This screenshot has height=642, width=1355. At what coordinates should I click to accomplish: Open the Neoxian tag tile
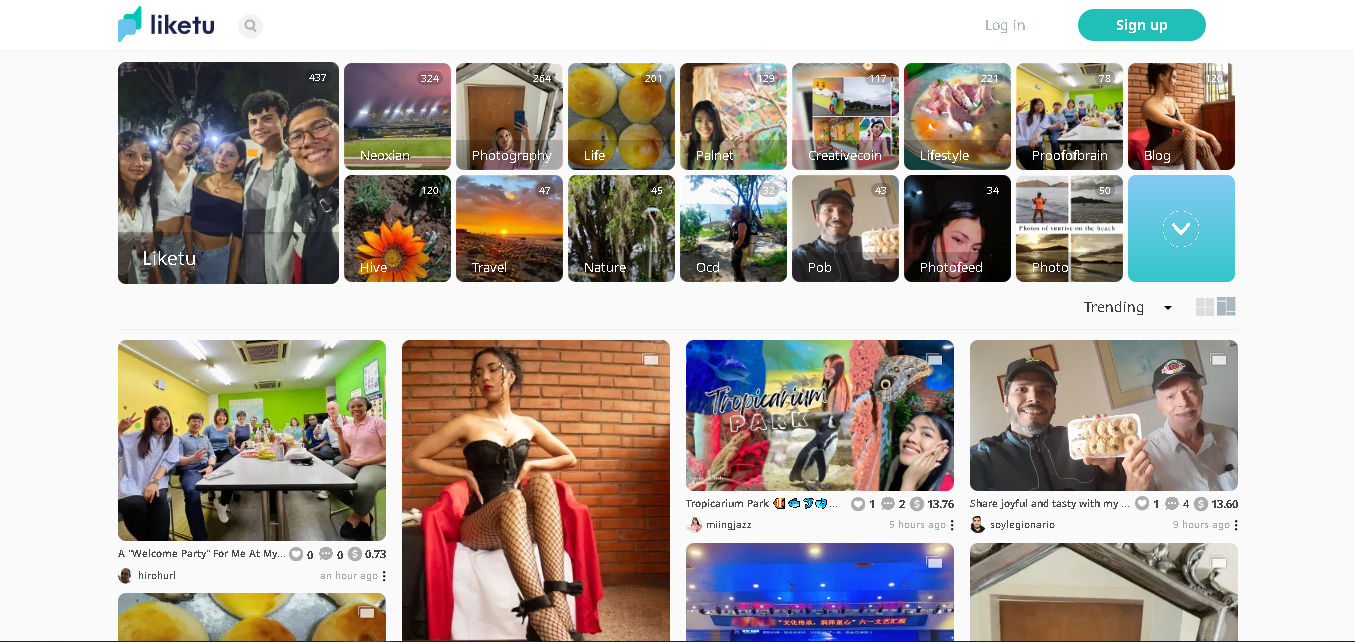pos(397,117)
